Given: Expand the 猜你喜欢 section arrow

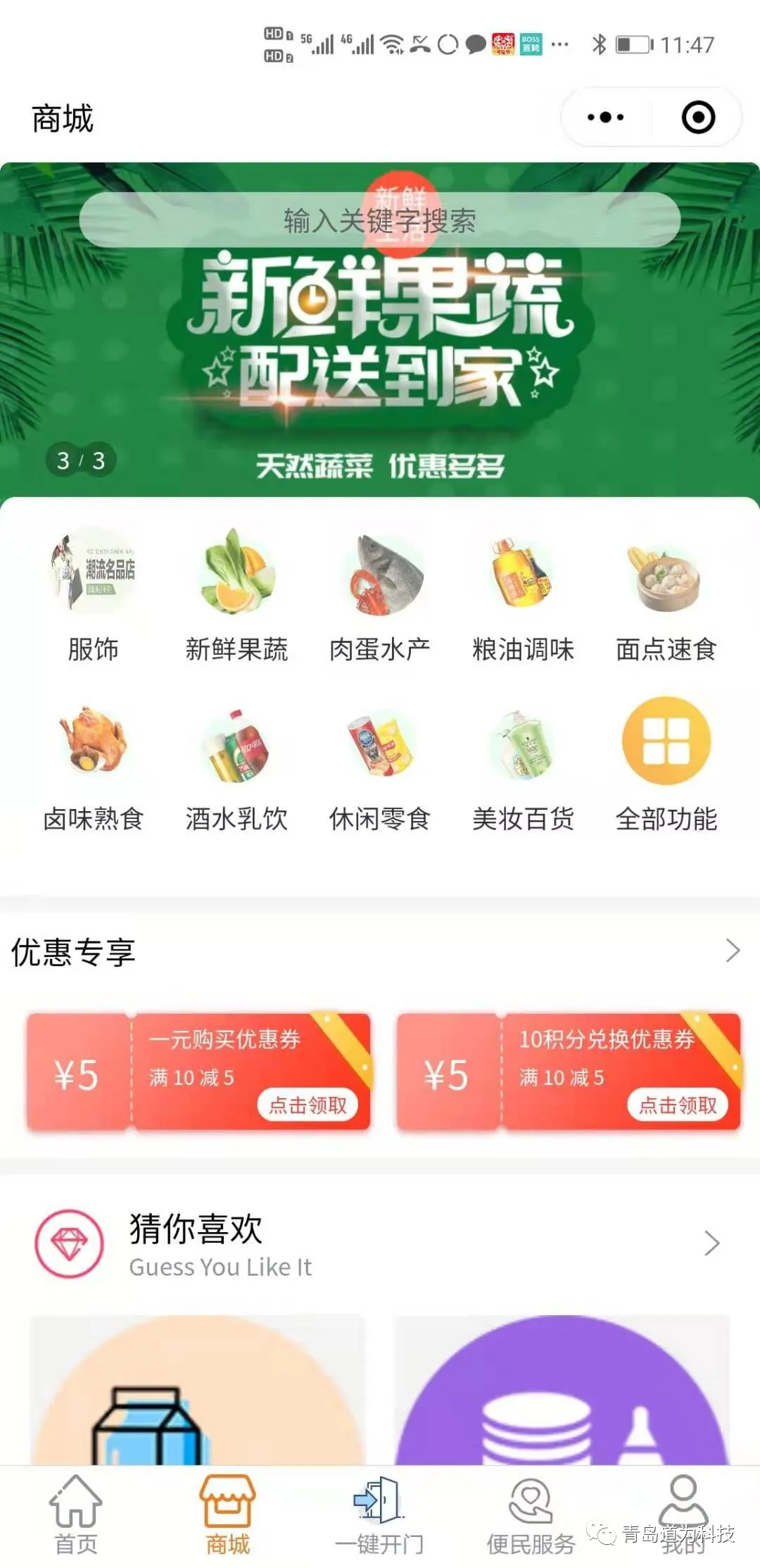Looking at the screenshot, I should tap(712, 1243).
